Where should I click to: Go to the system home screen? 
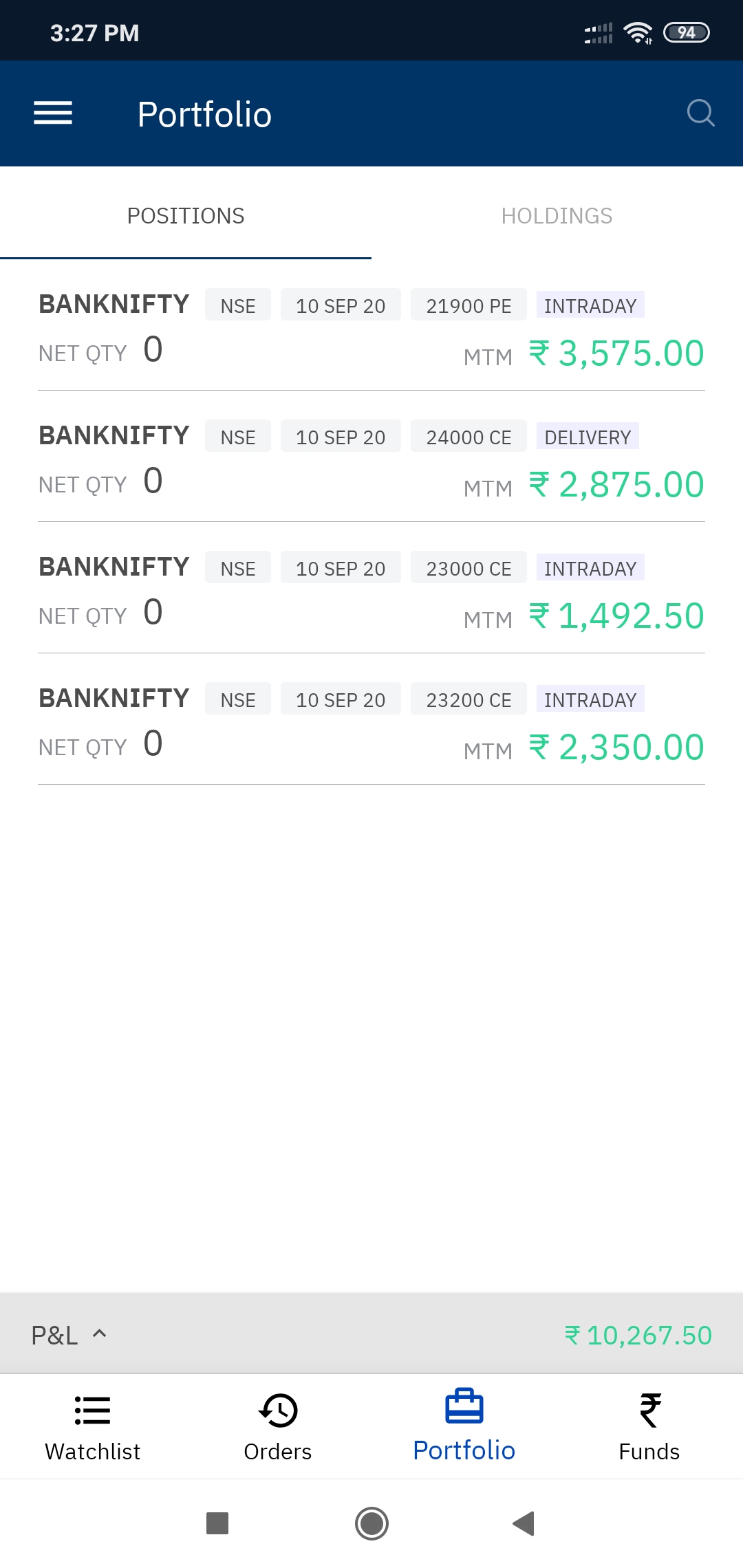coord(371,1523)
